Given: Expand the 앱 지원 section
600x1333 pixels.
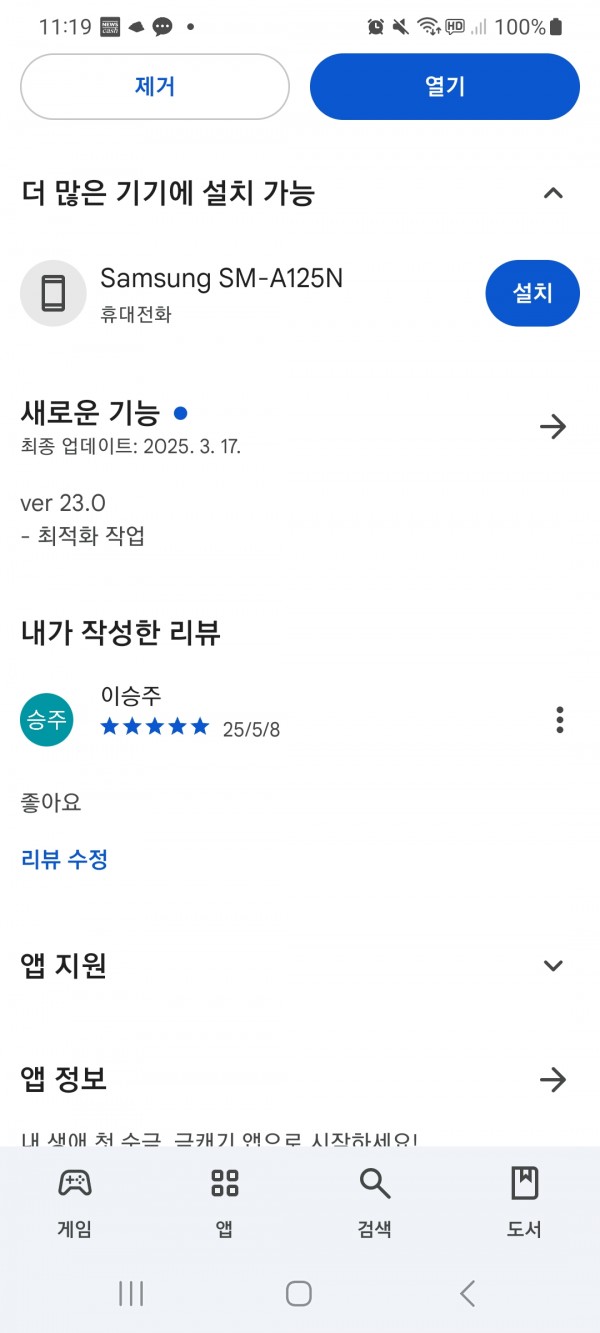Looking at the screenshot, I should tap(553, 965).
